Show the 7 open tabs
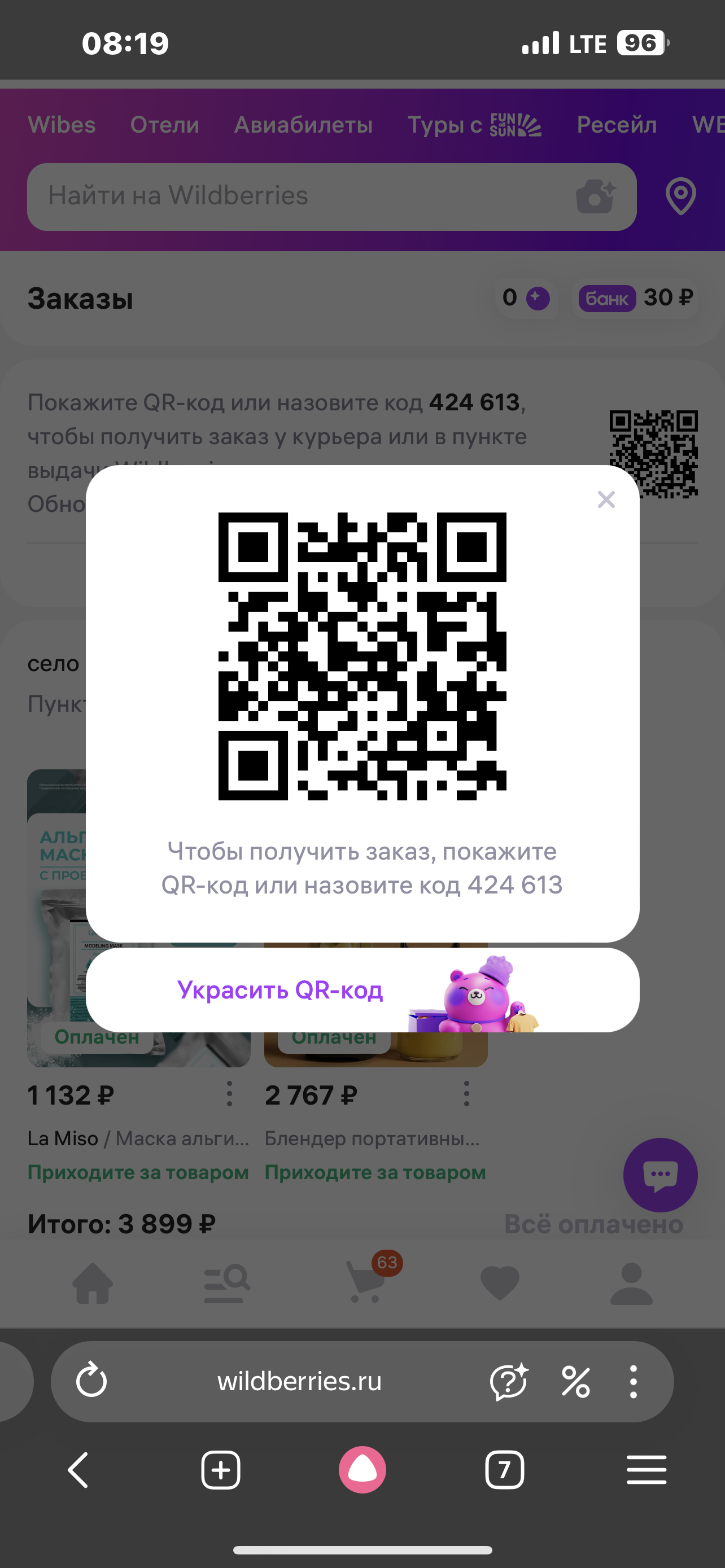Screen dimensions: 725x1568 coord(504,1470)
